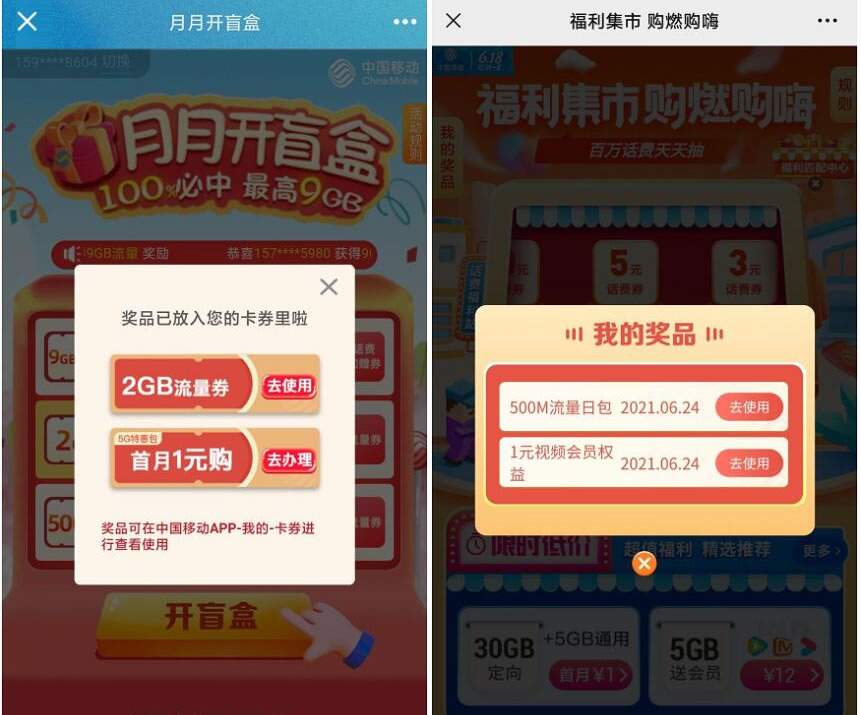Tap 去办理 on 首月1元购 offer
Image resolution: width=861 pixels, height=715 pixels.
289,460
